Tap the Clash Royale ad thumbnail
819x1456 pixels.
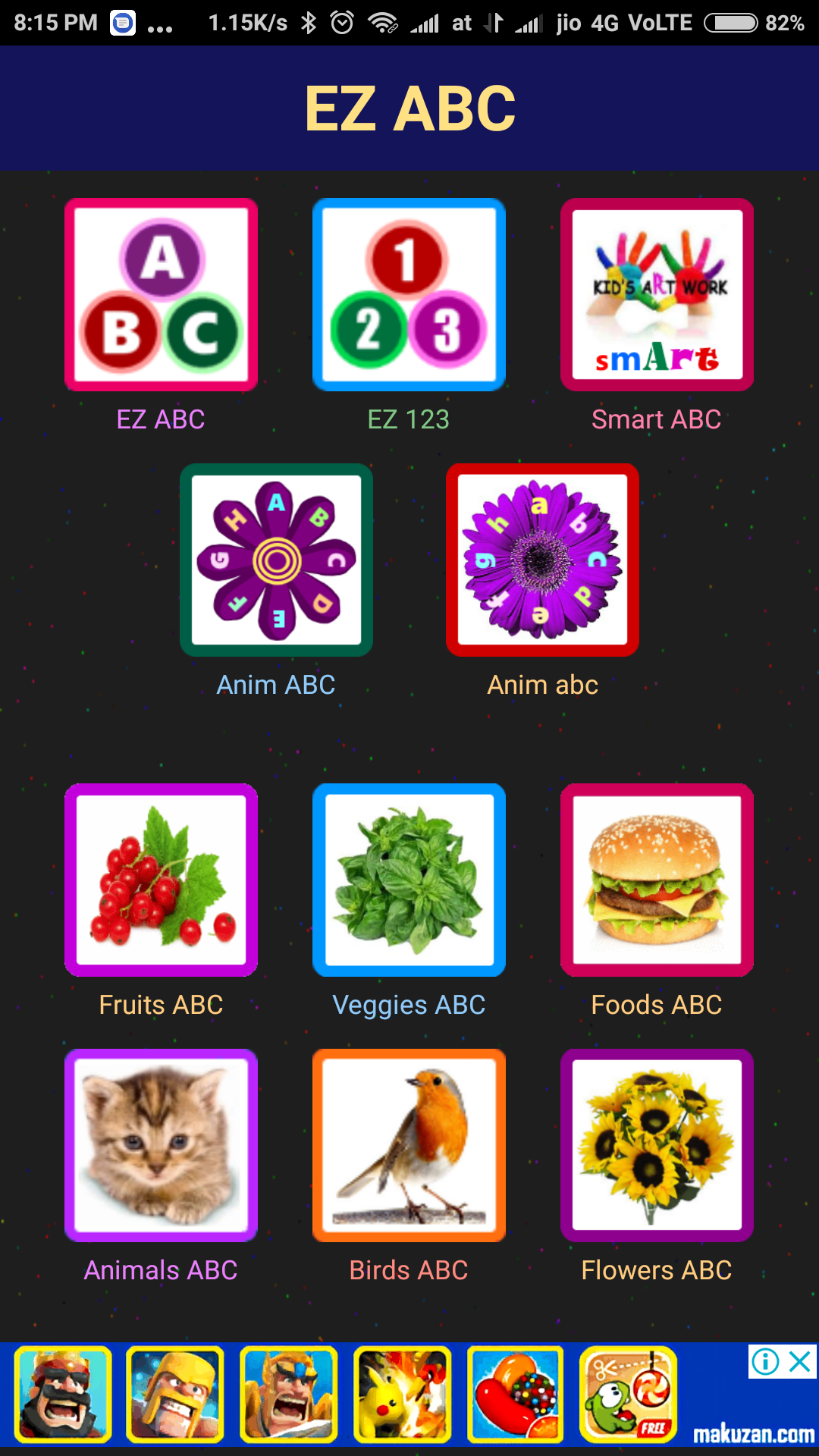coord(62,1395)
